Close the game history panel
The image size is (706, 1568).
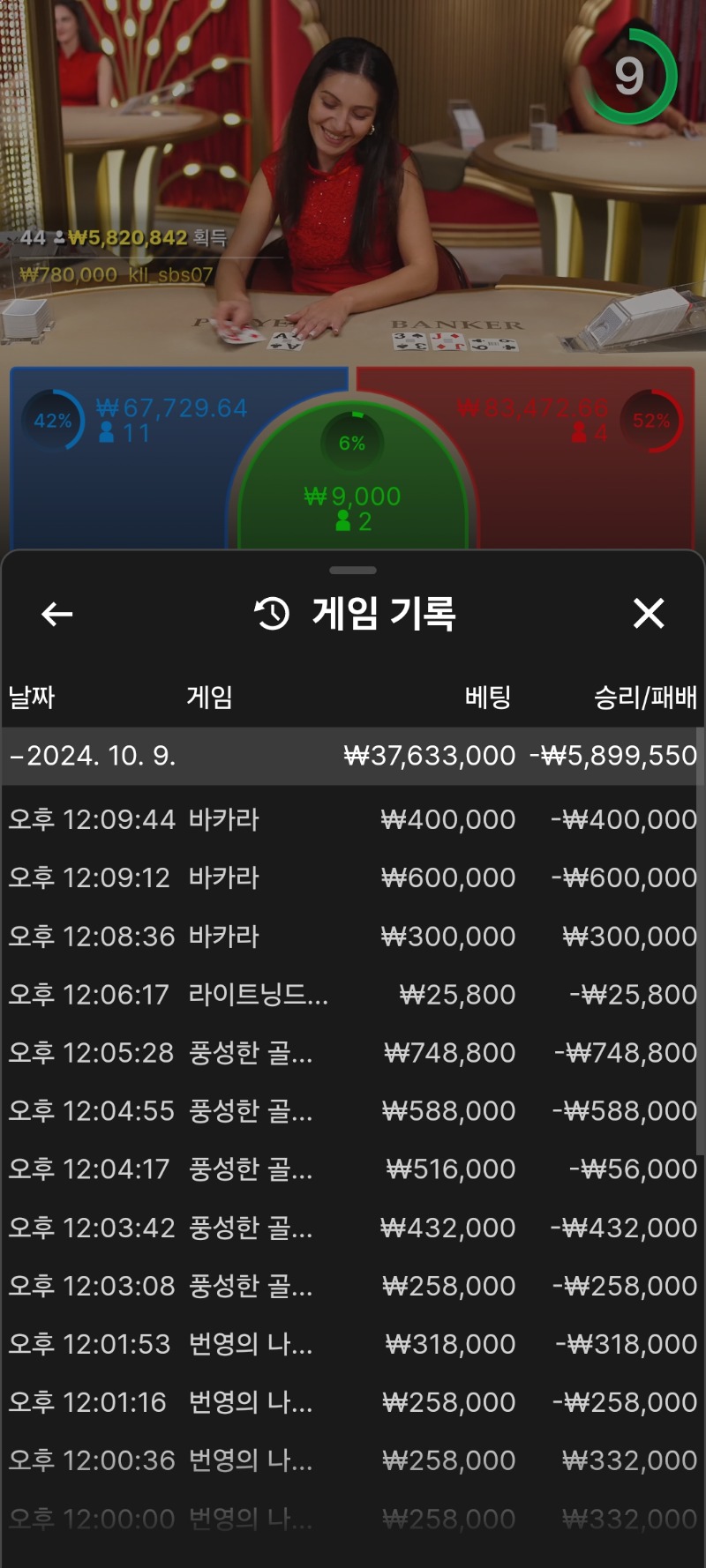[x=649, y=613]
